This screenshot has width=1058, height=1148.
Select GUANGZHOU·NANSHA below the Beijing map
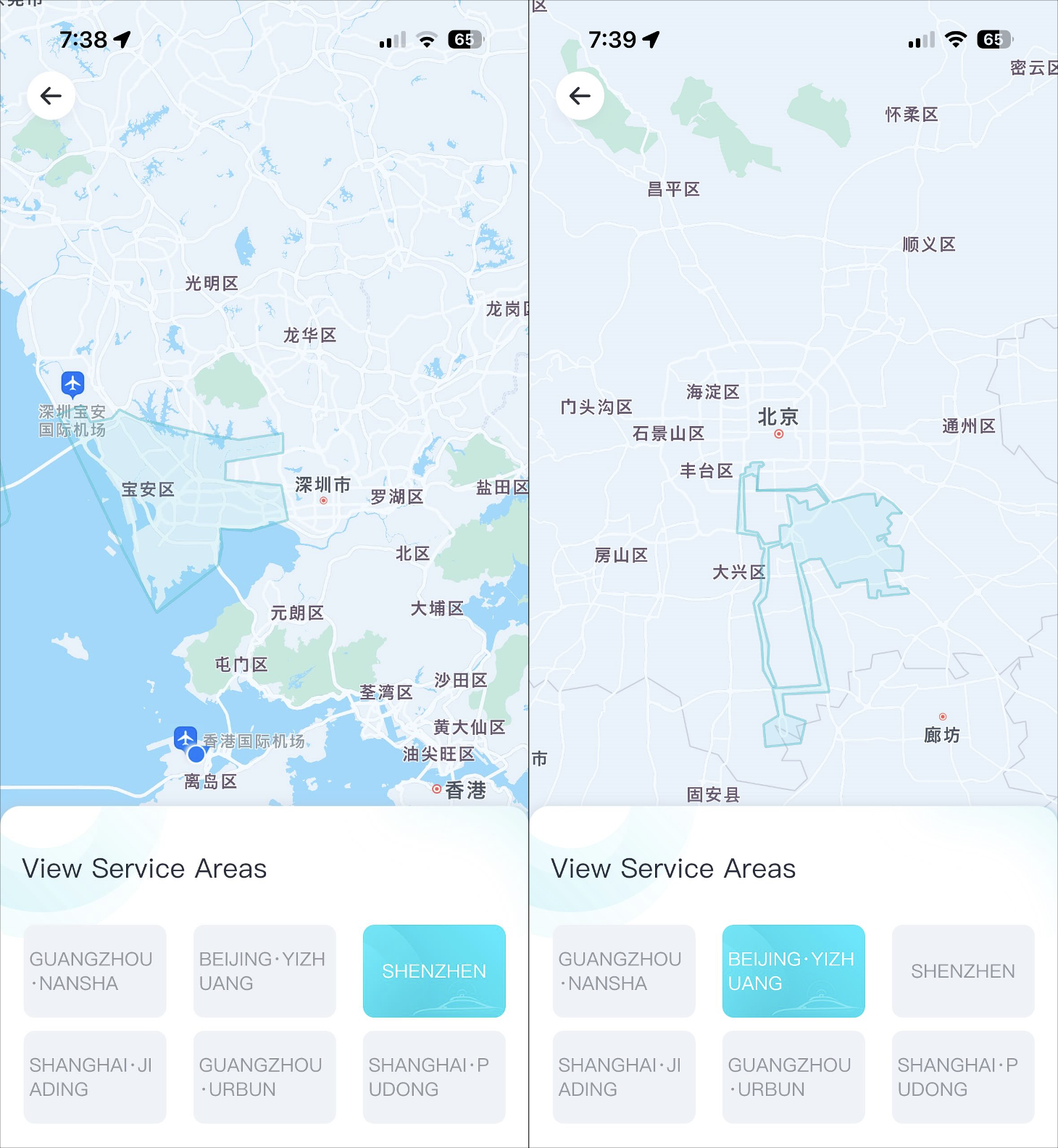[x=624, y=970]
